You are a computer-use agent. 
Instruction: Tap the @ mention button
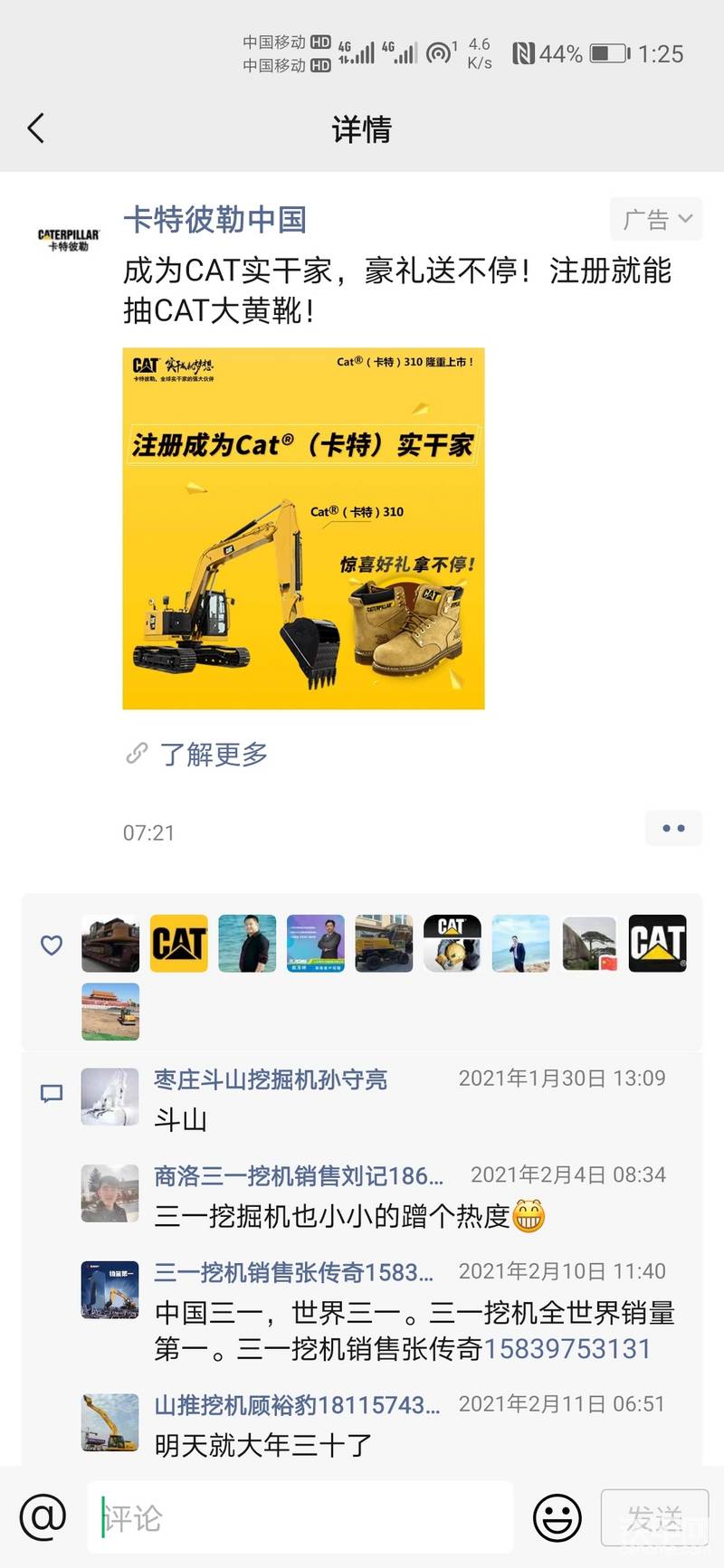[x=43, y=1517]
